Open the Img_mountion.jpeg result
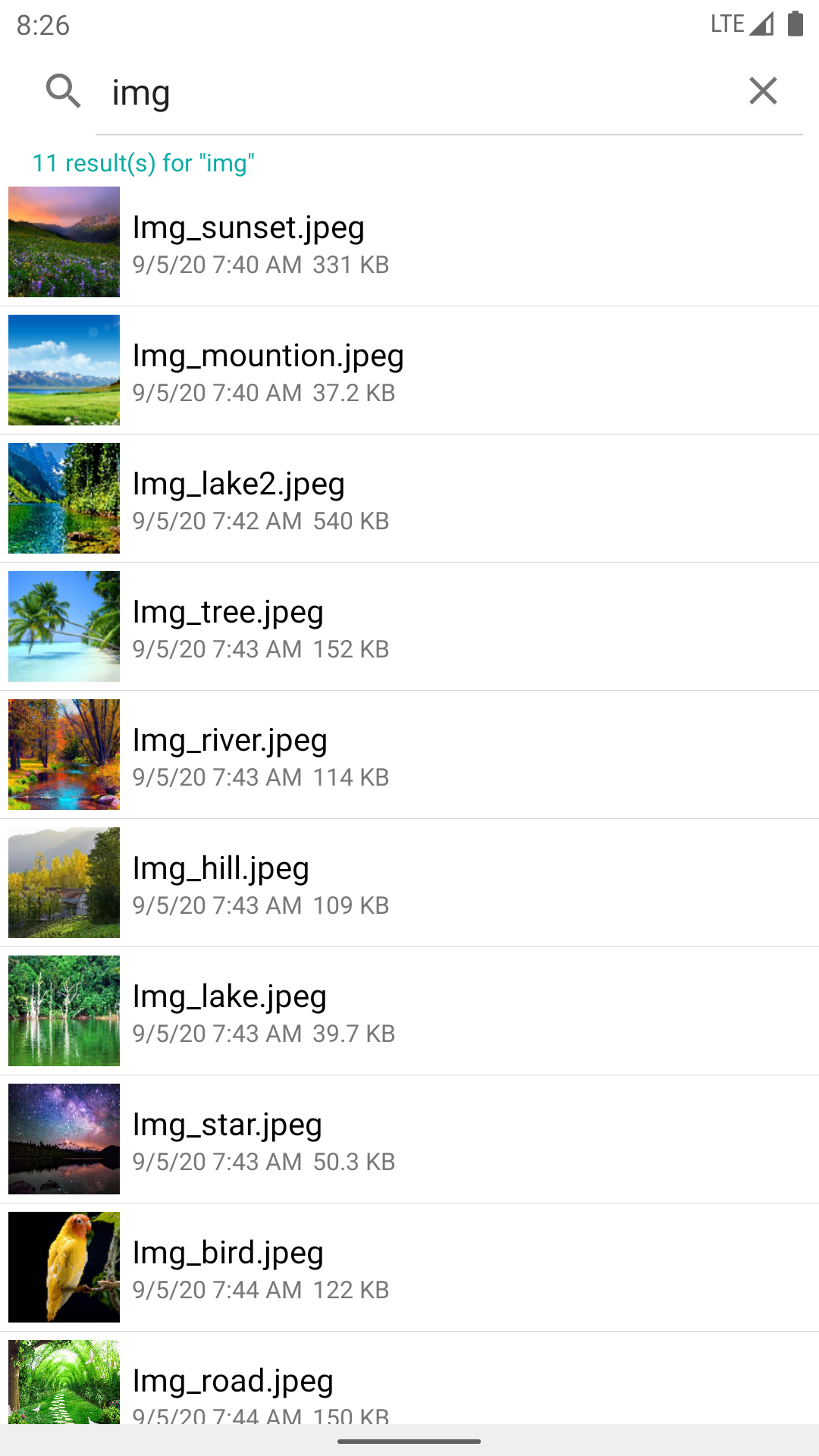 coord(409,371)
